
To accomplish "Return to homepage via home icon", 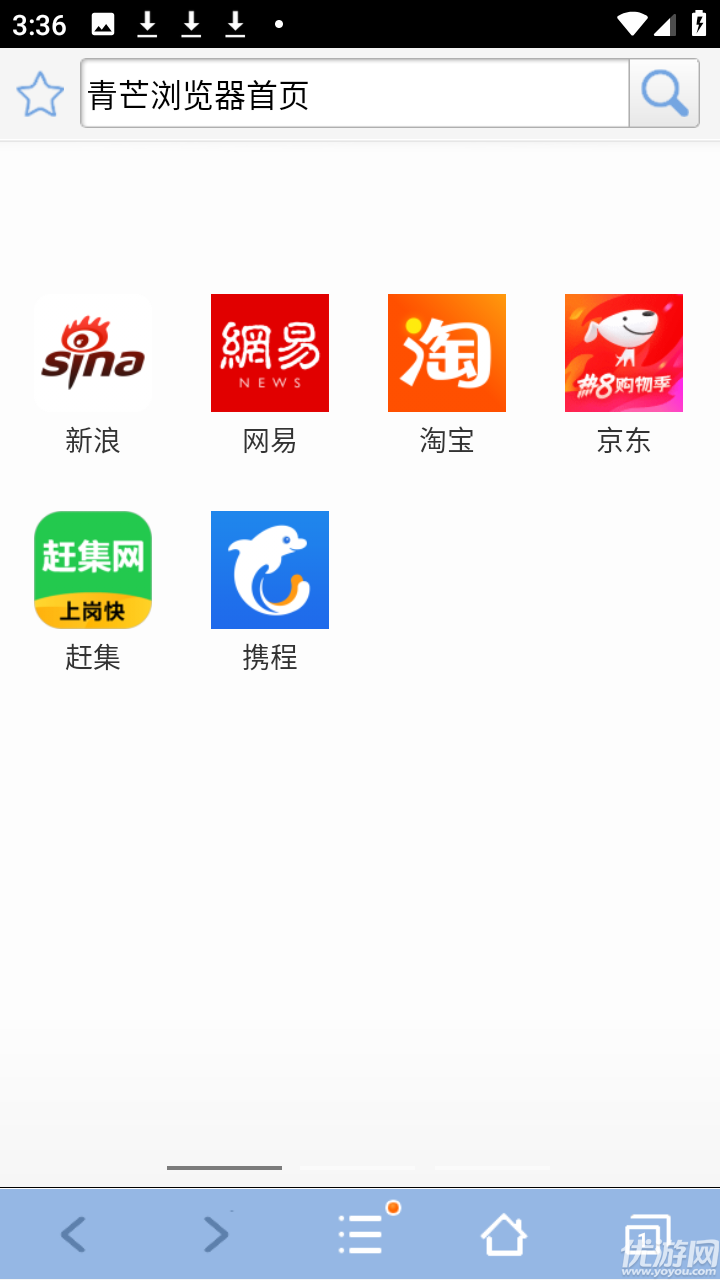I will [x=504, y=1233].
